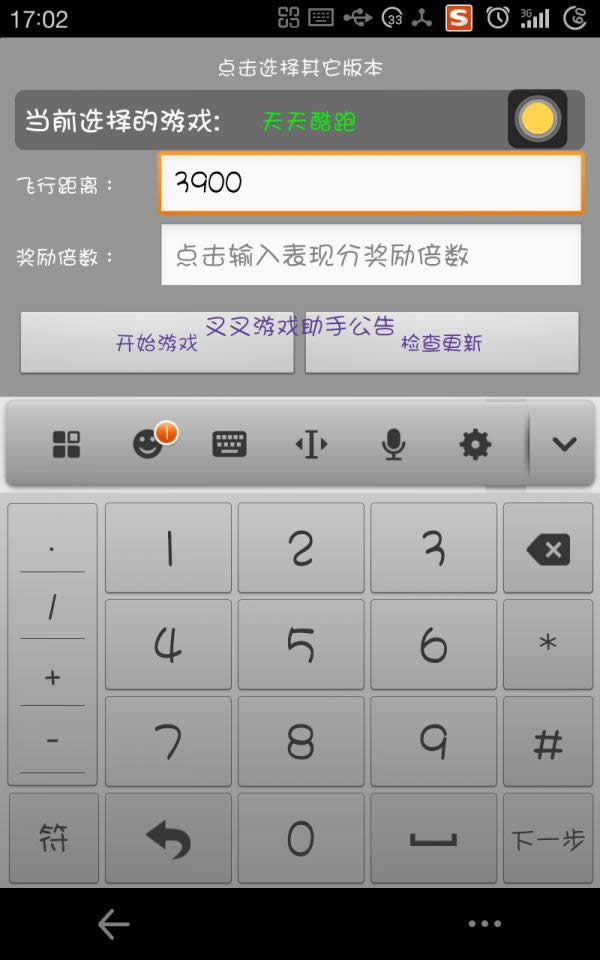Start voice input with the microphone

coord(394,444)
